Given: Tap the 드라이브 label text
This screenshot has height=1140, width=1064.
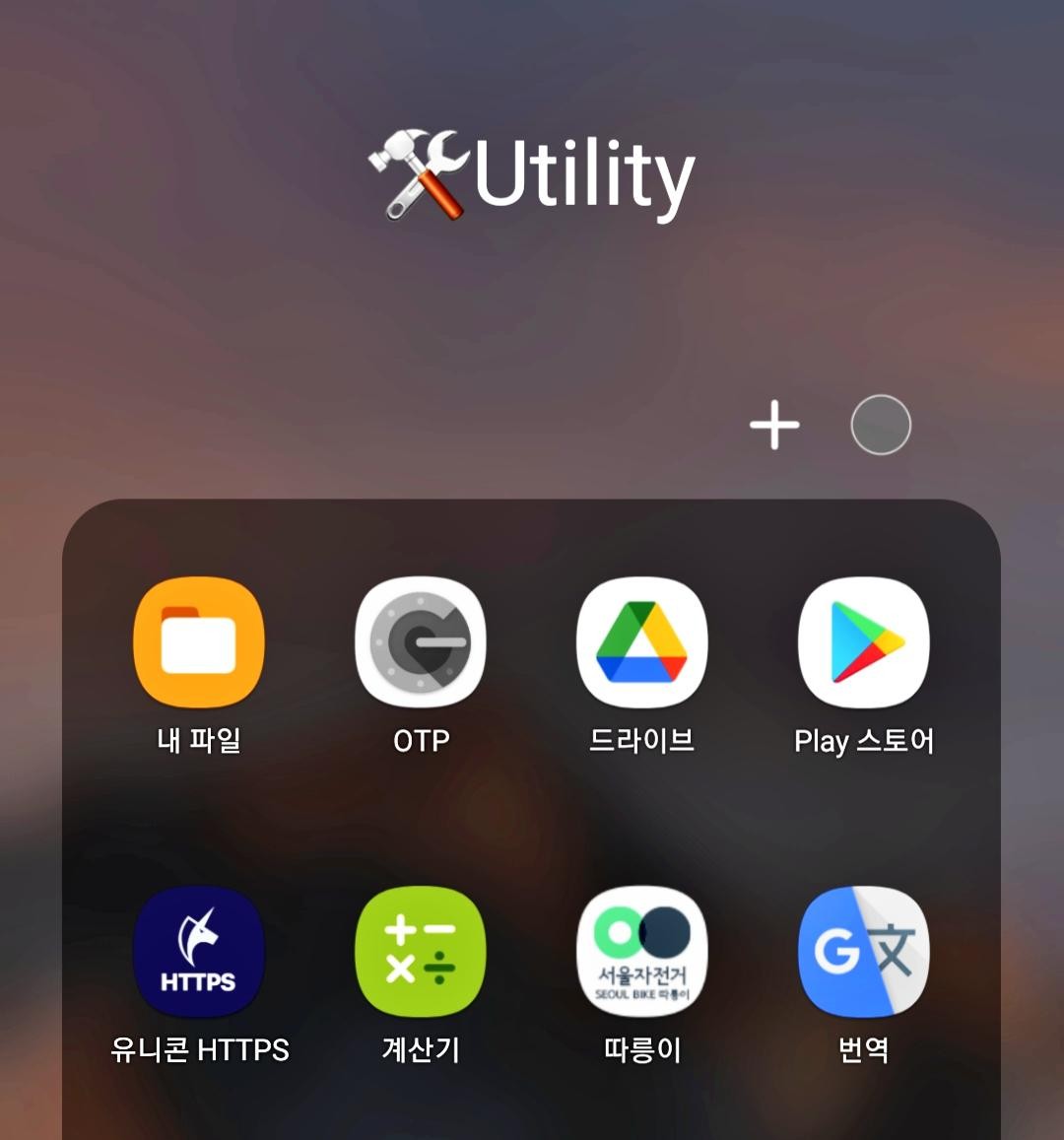Looking at the screenshot, I should click(x=642, y=742).
